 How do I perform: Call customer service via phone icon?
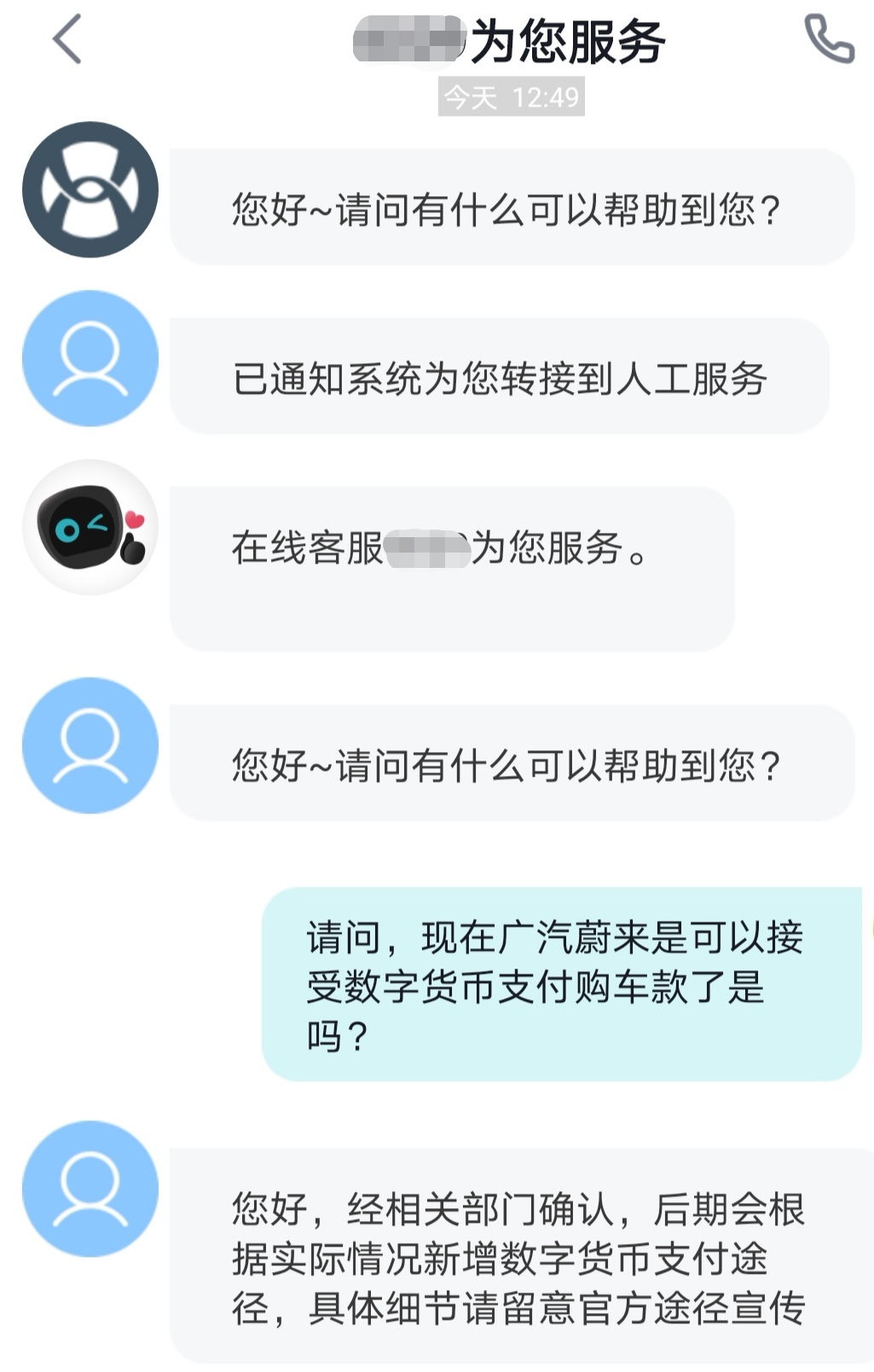click(829, 38)
